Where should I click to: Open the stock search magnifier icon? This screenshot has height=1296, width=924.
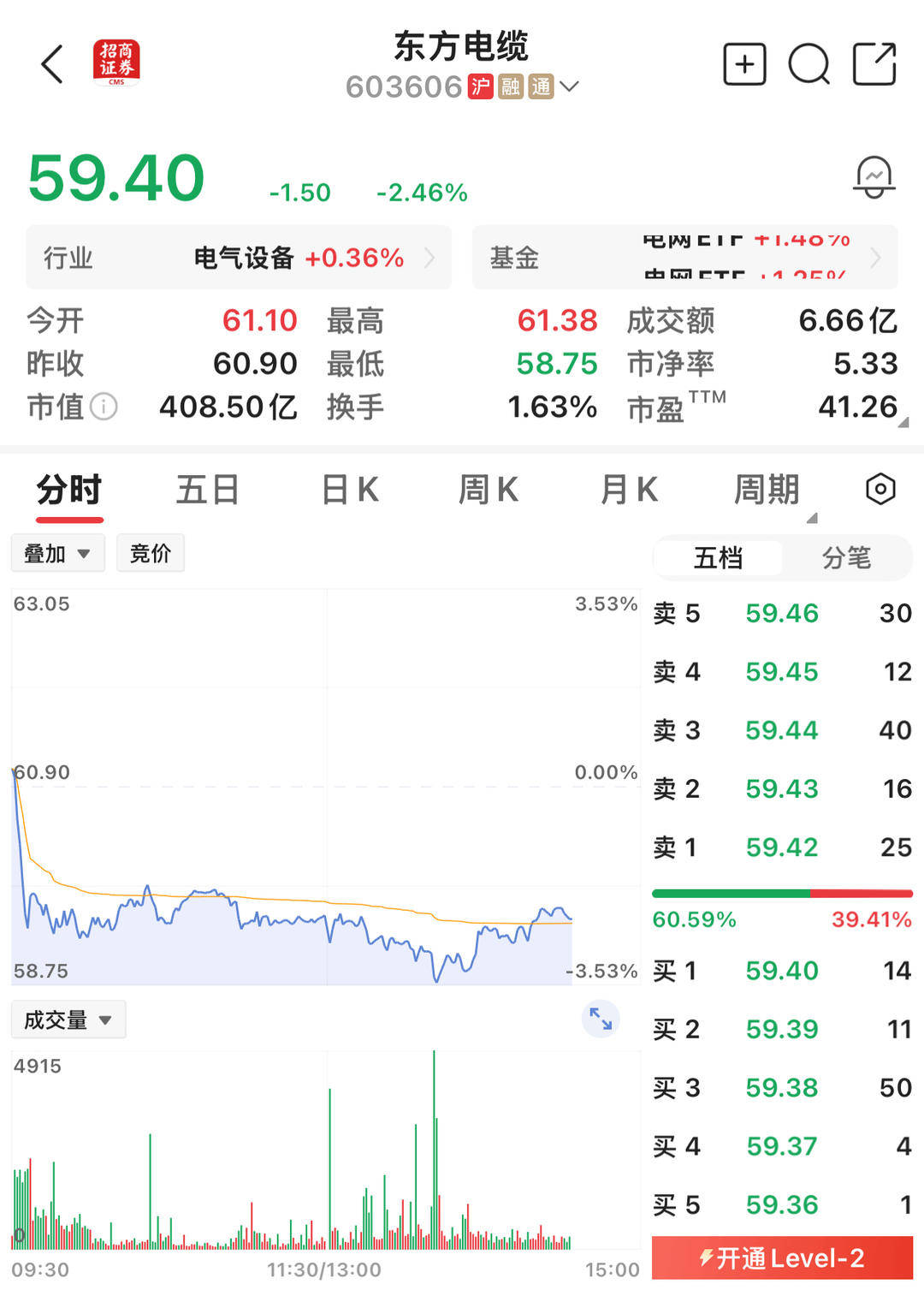pos(808,64)
